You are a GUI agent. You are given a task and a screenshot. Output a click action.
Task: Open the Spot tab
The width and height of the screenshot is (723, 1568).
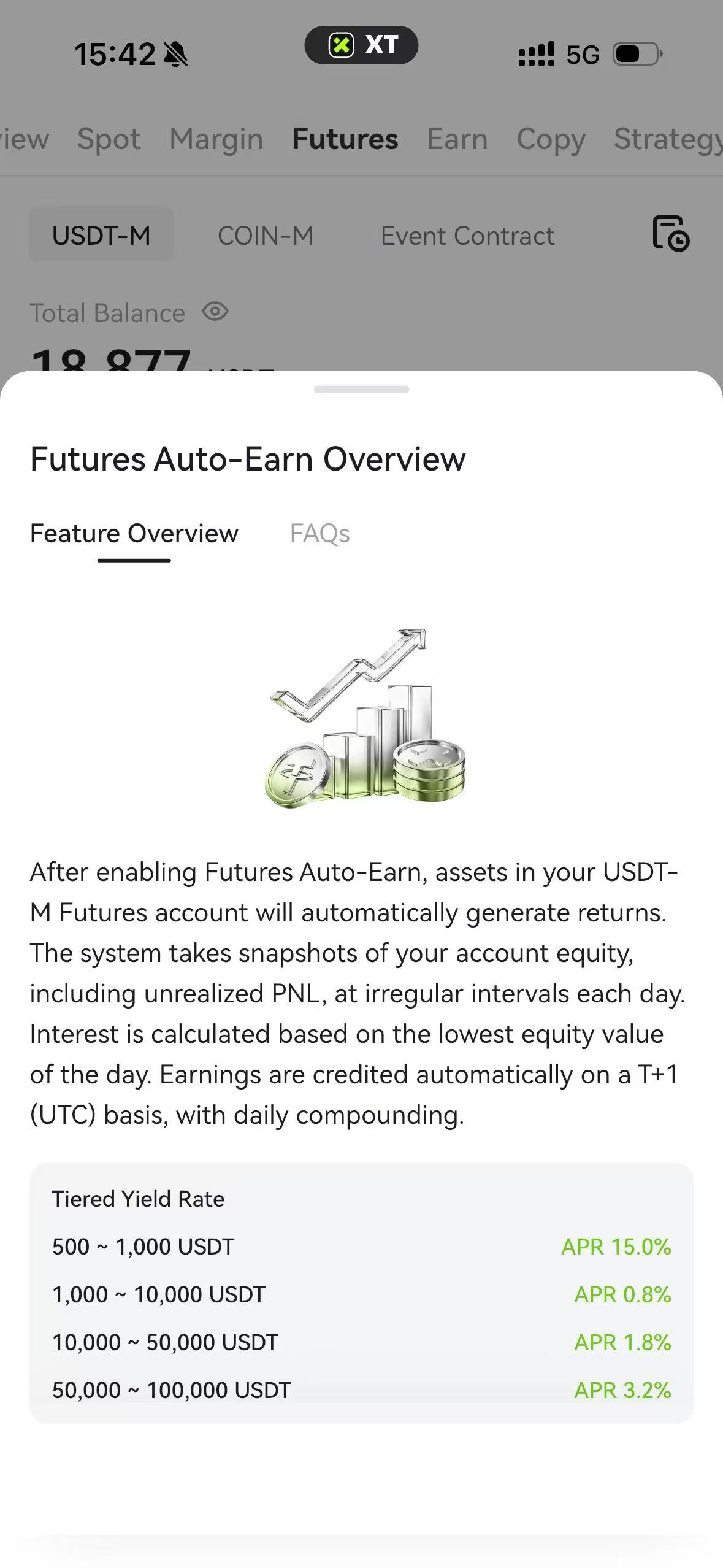tap(109, 139)
